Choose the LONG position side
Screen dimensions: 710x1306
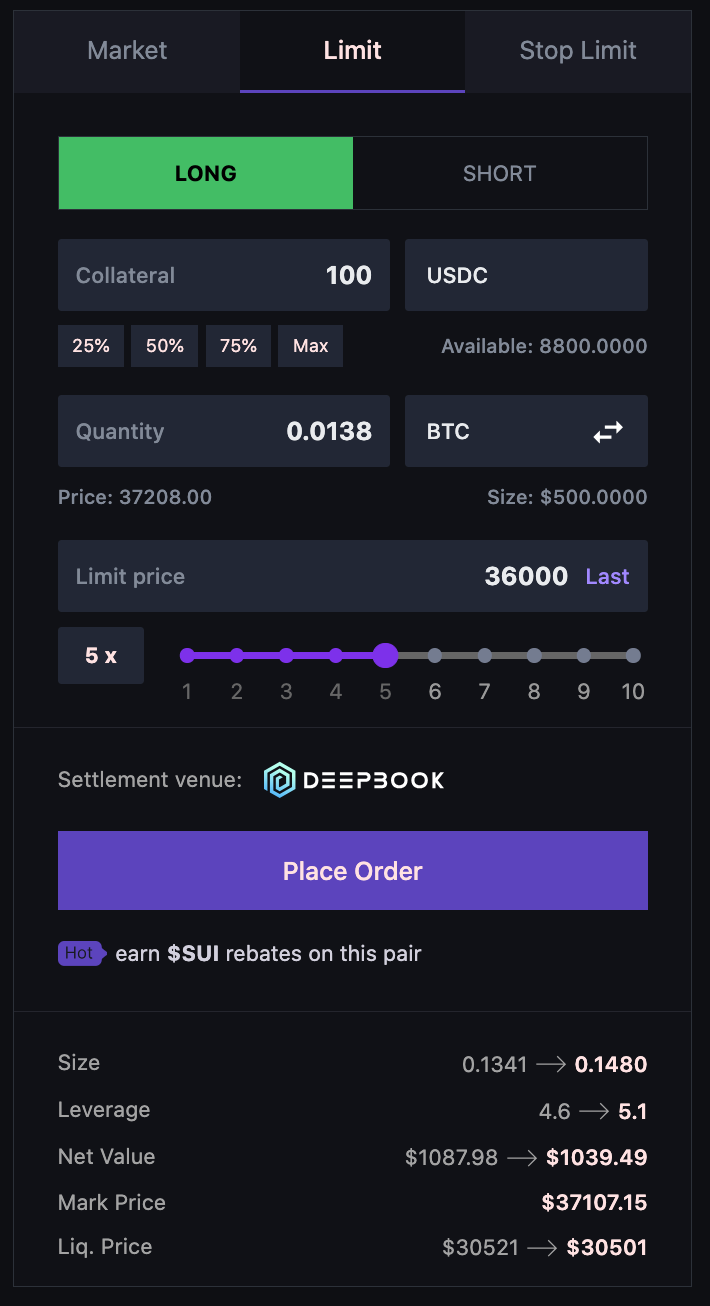click(x=206, y=173)
